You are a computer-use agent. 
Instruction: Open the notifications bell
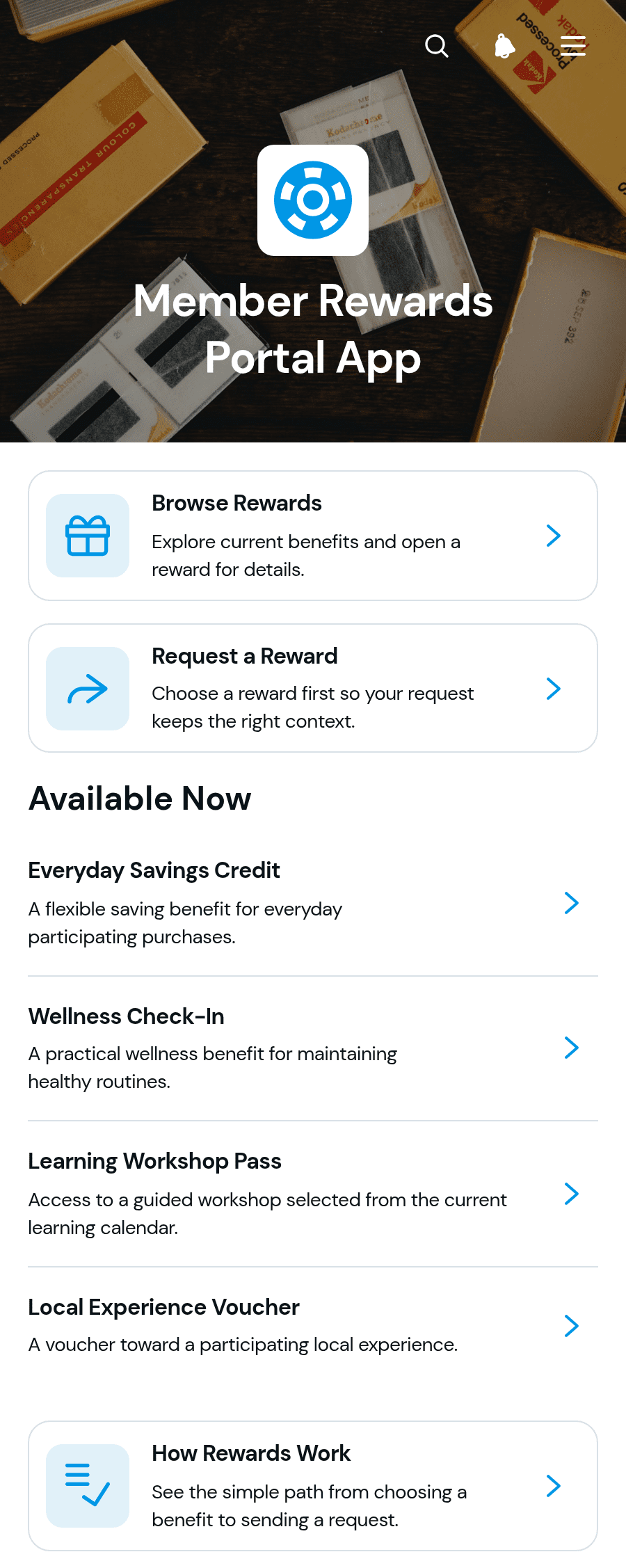[505, 46]
